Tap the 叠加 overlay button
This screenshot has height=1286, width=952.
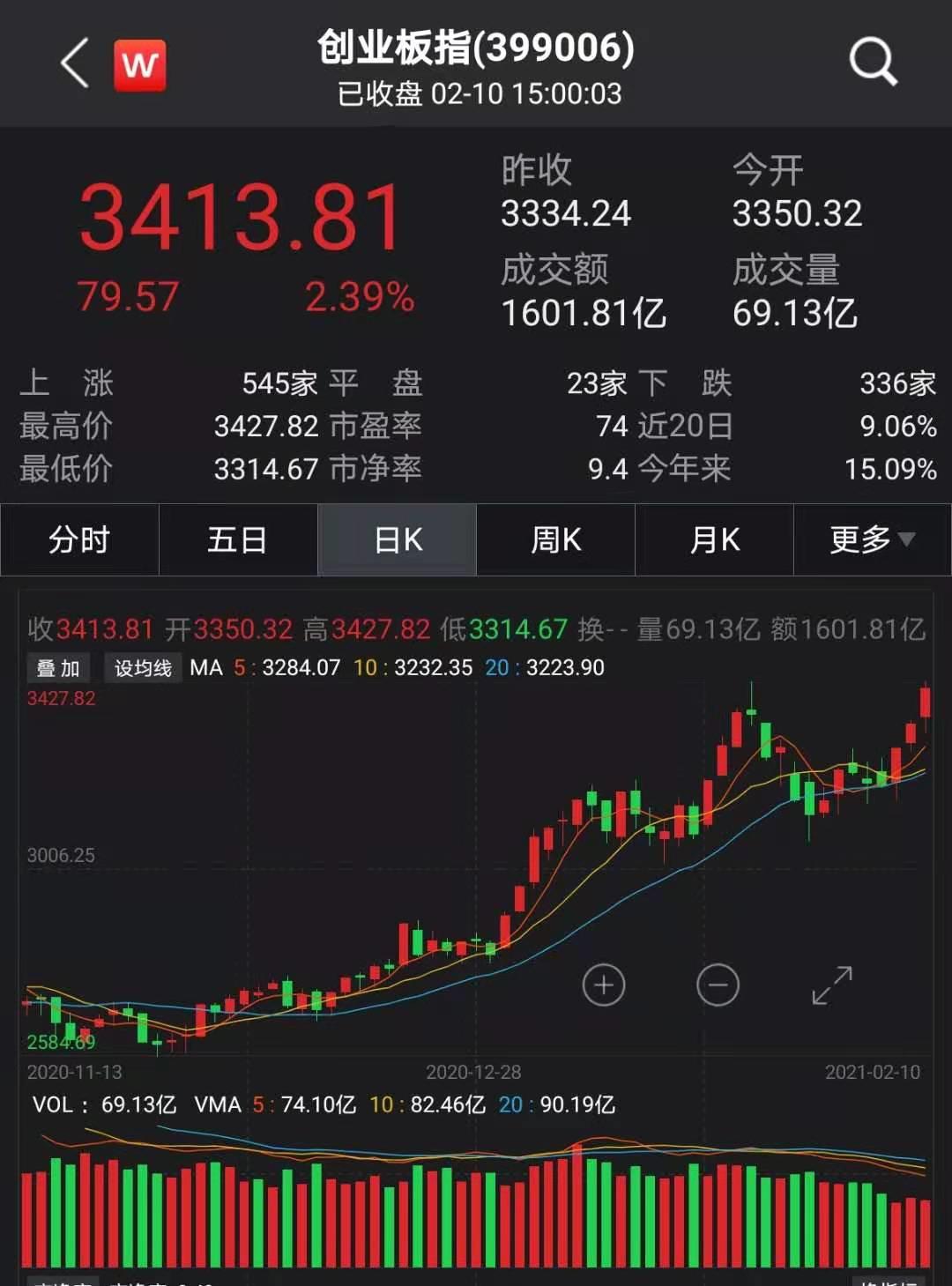58,668
